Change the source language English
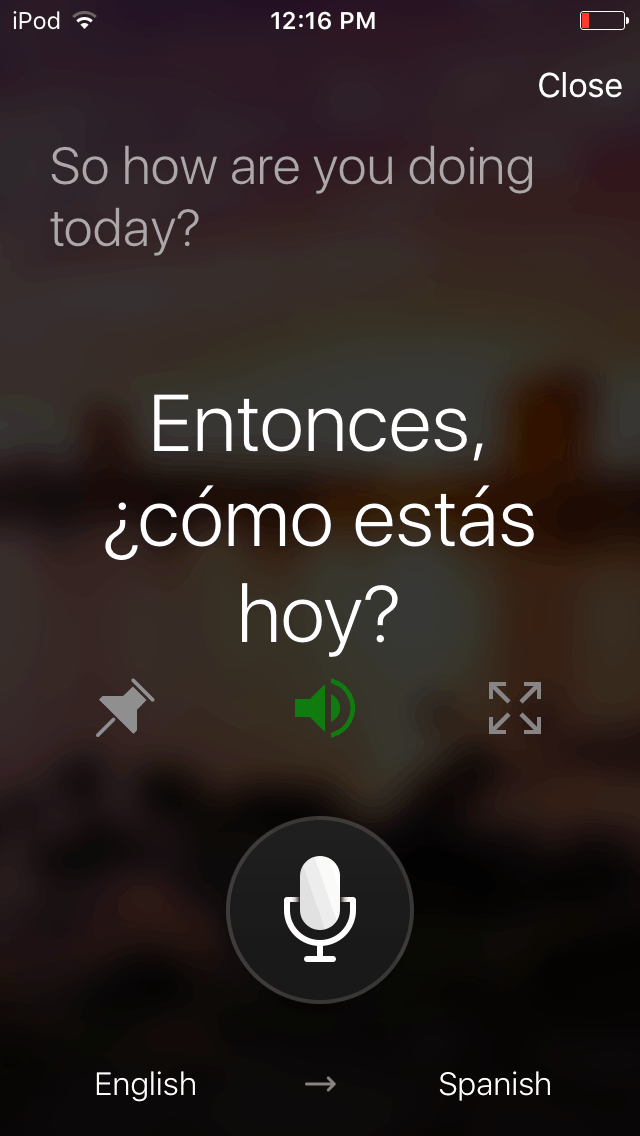The height and width of the screenshot is (1136, 640). 146,1084
